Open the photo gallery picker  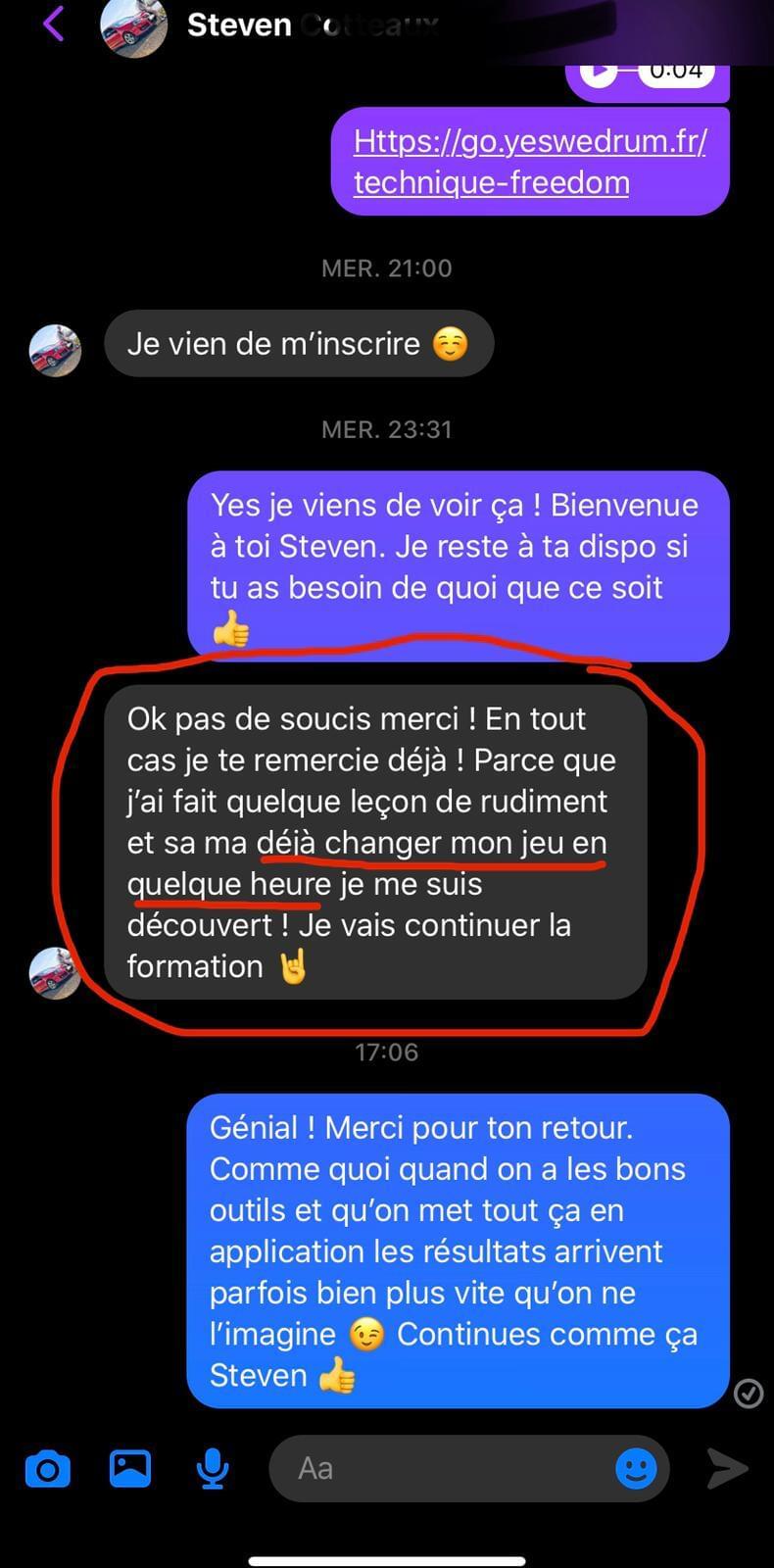coord(129,1468)
